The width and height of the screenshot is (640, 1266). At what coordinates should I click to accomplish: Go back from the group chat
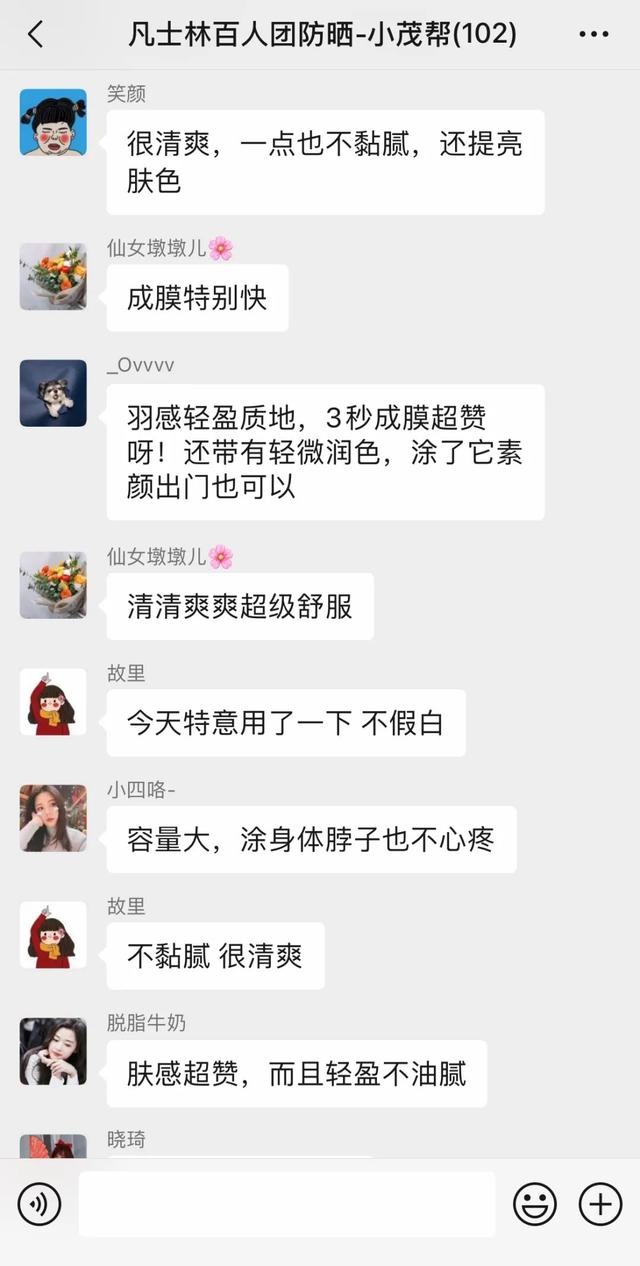tap(35, 35)
